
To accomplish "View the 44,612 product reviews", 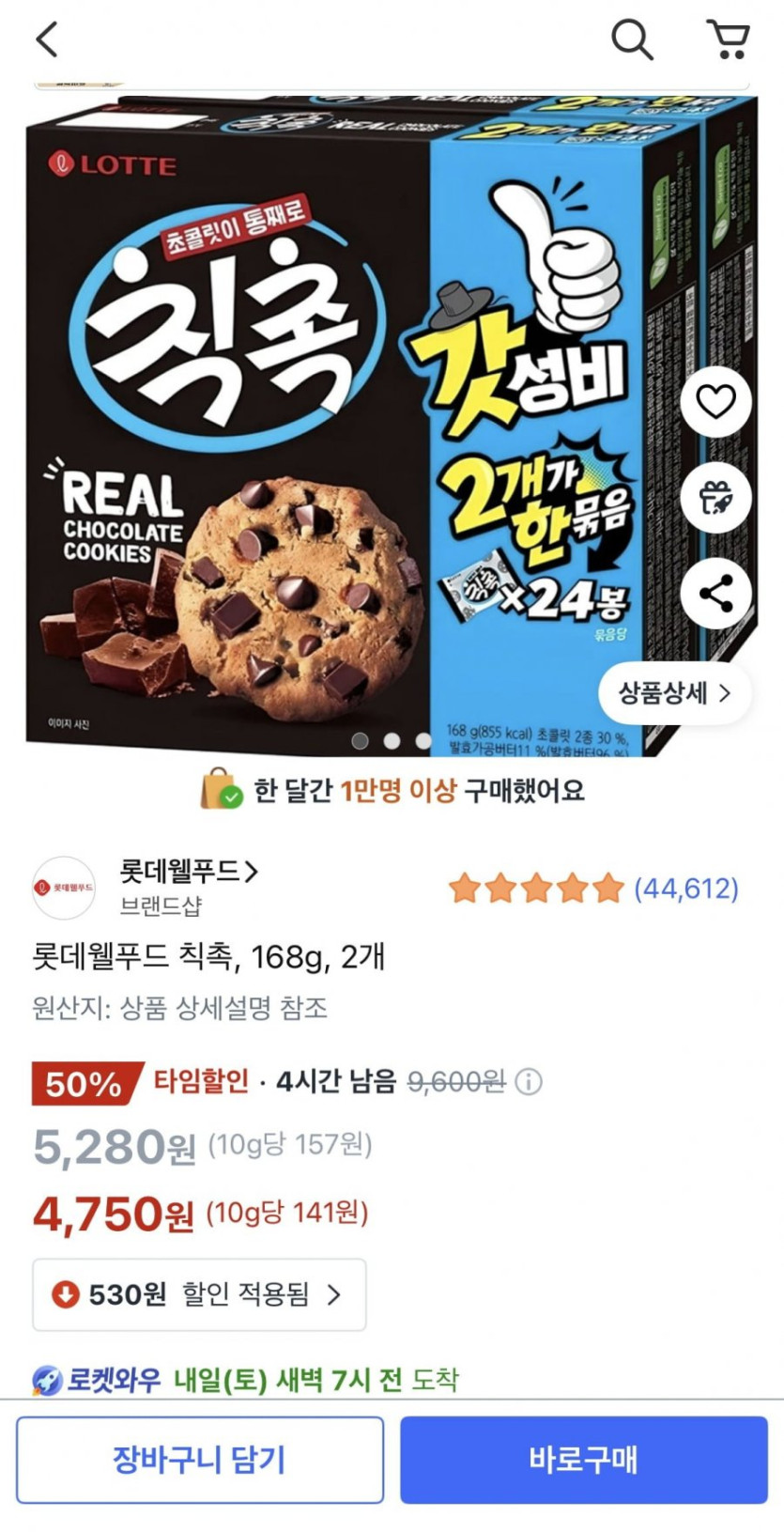I will (x=686, y=889).
